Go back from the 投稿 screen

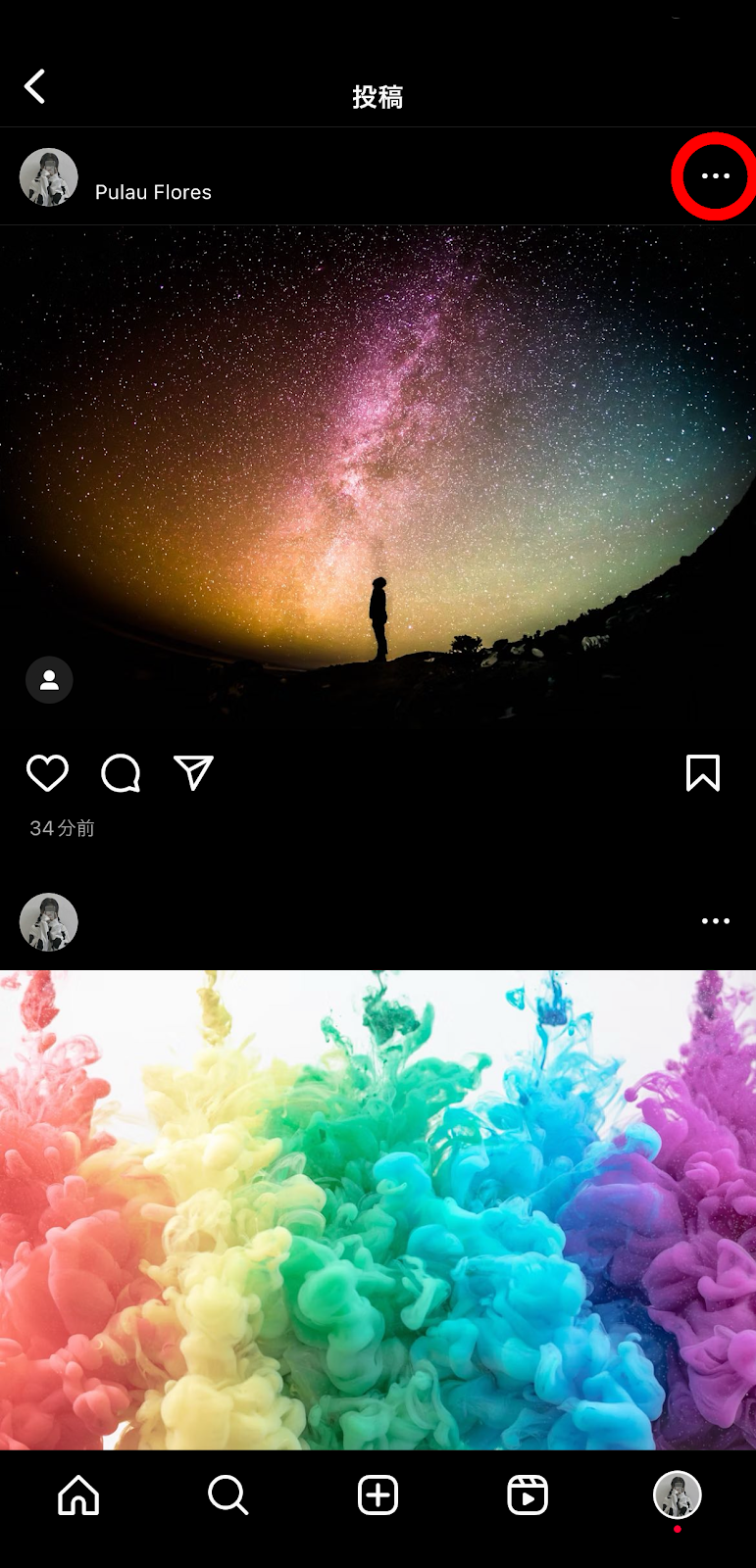(35, 87)
